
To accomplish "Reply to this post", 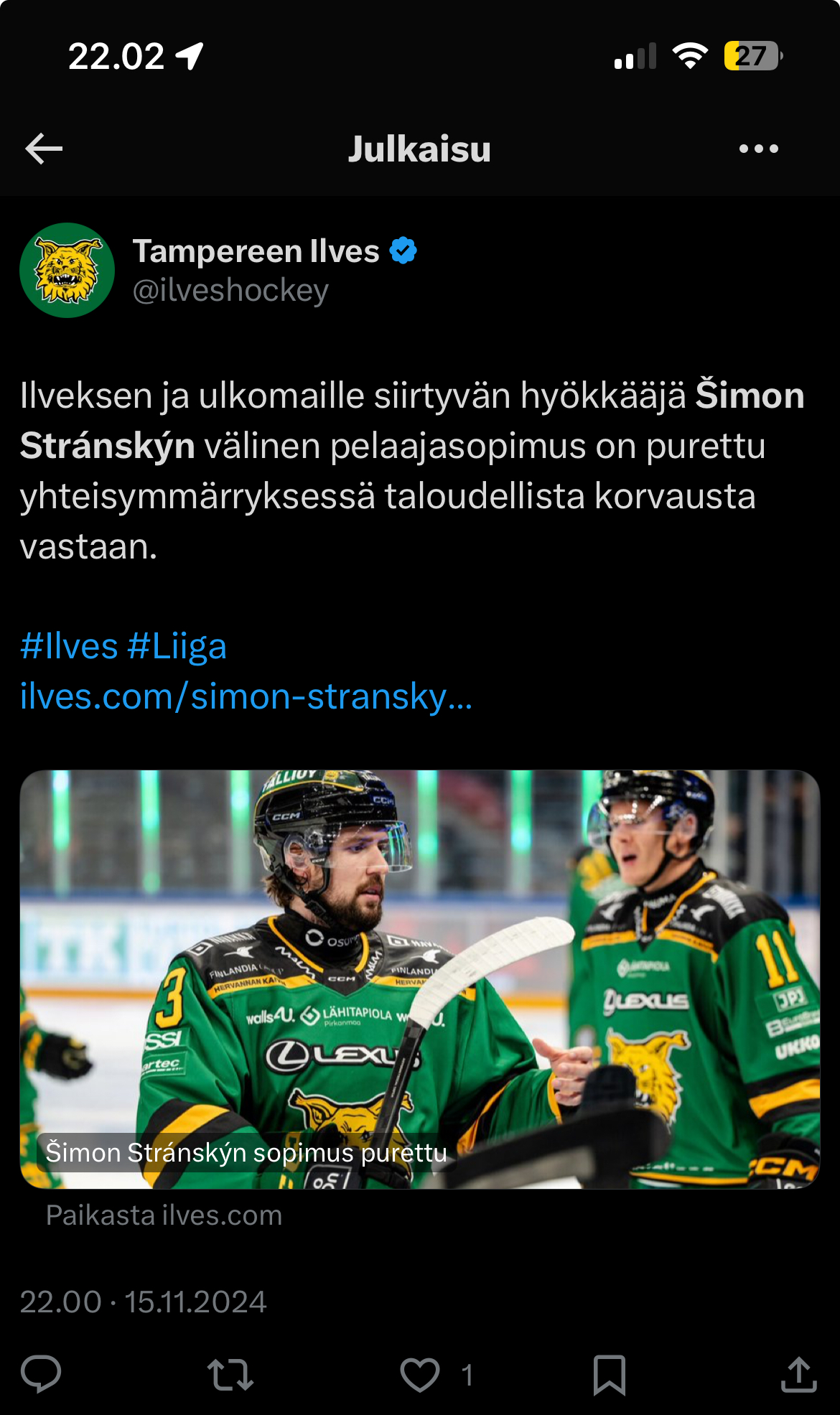I will [41, 1374].
